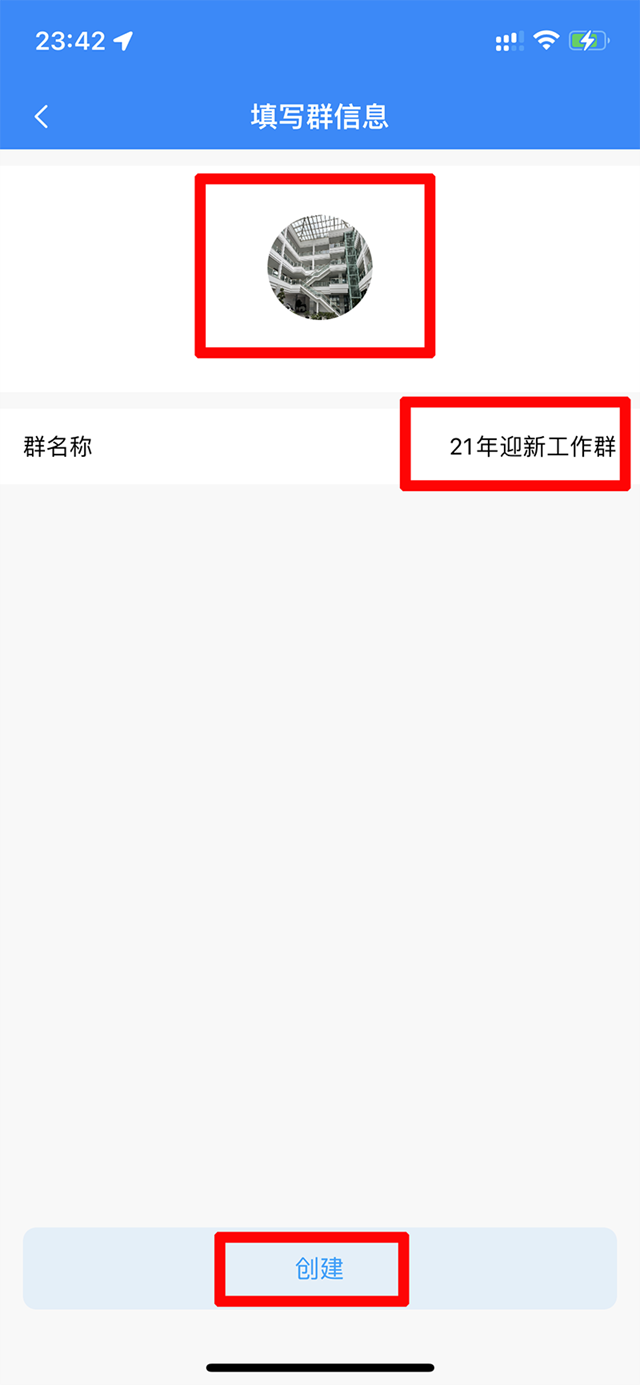The width and height of the screenshot is (640, 1385).
Task: Change the group avatar photo
Action: (319, 266)
